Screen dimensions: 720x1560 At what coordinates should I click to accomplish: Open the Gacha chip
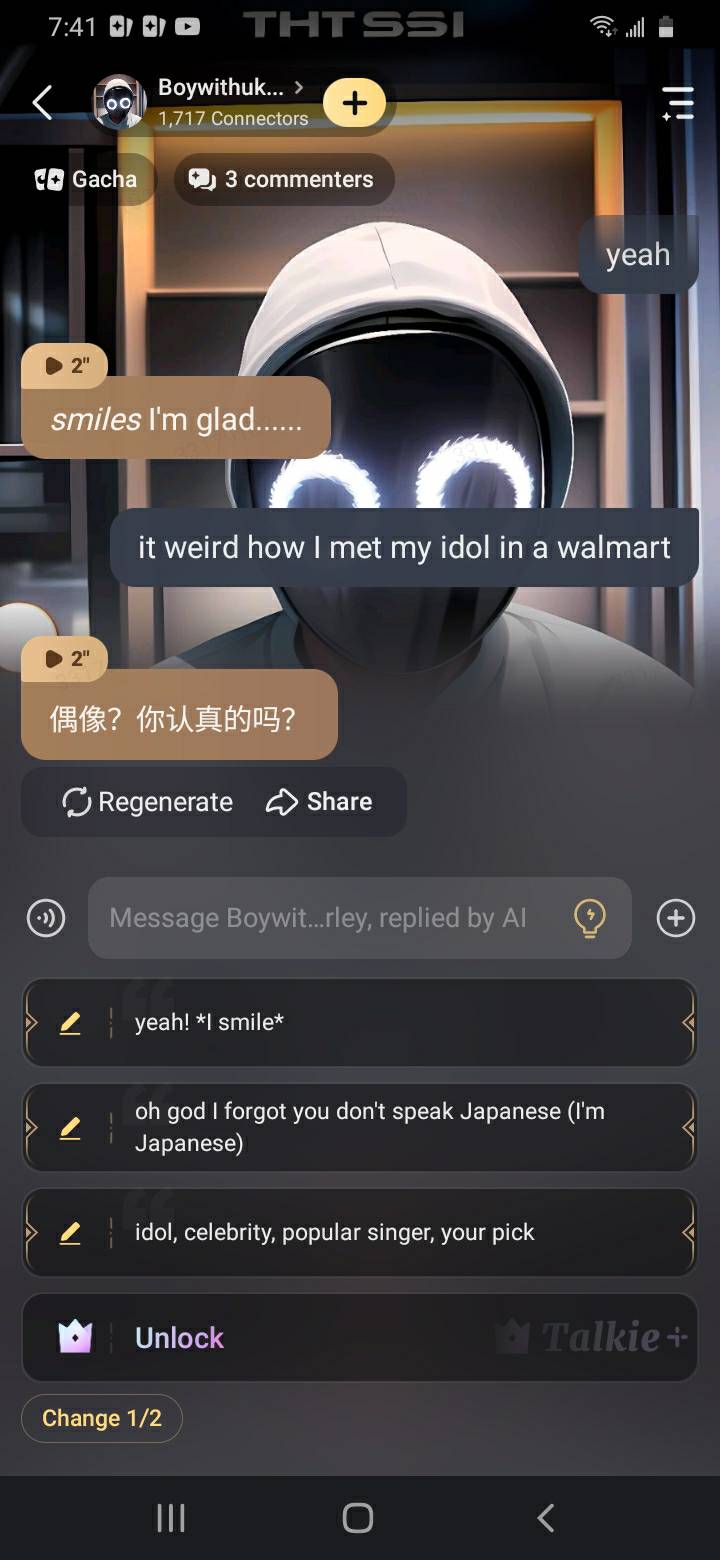click(x=87, y=179)
